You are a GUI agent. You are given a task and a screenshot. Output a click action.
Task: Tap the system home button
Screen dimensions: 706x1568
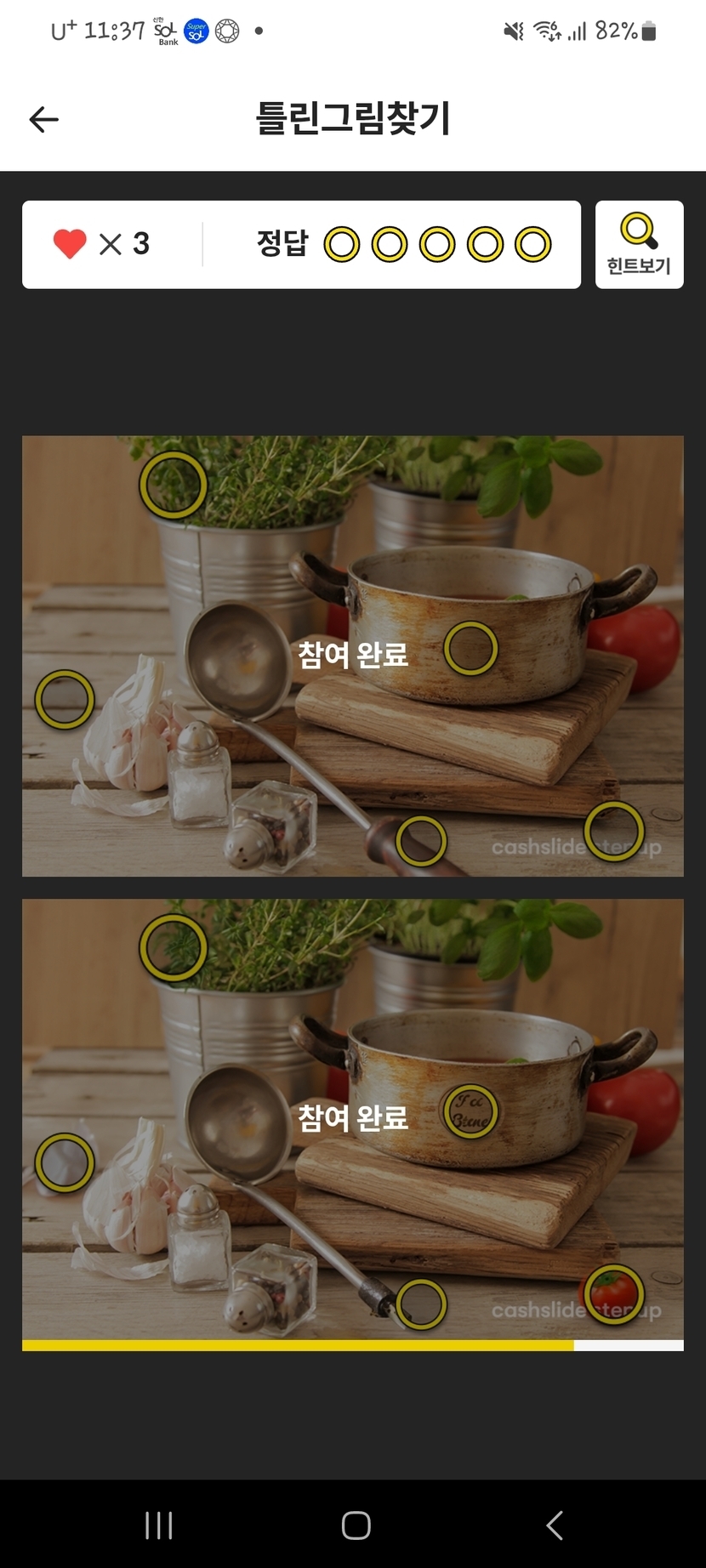[x=356, y=1525]
